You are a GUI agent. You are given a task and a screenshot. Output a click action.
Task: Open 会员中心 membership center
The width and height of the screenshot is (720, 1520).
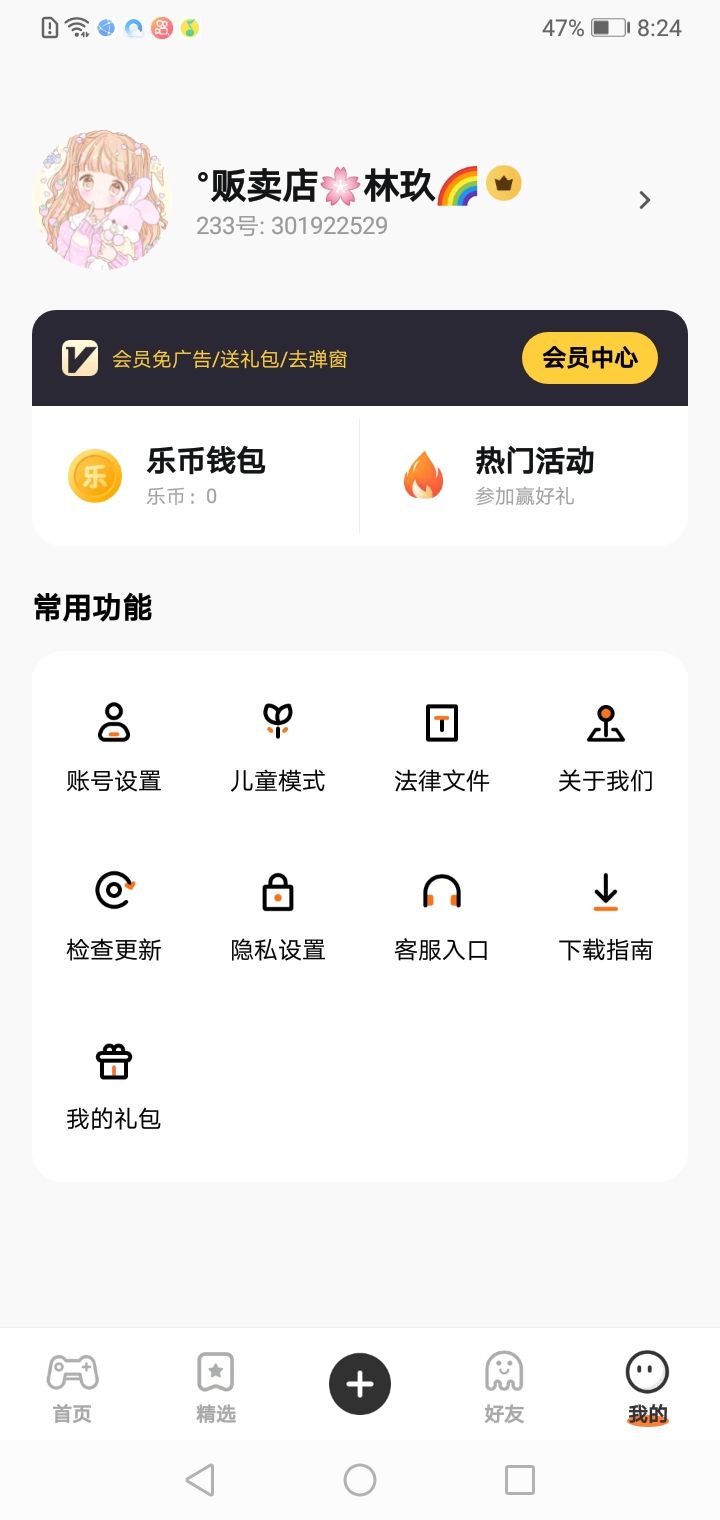[x=589, y=358]
